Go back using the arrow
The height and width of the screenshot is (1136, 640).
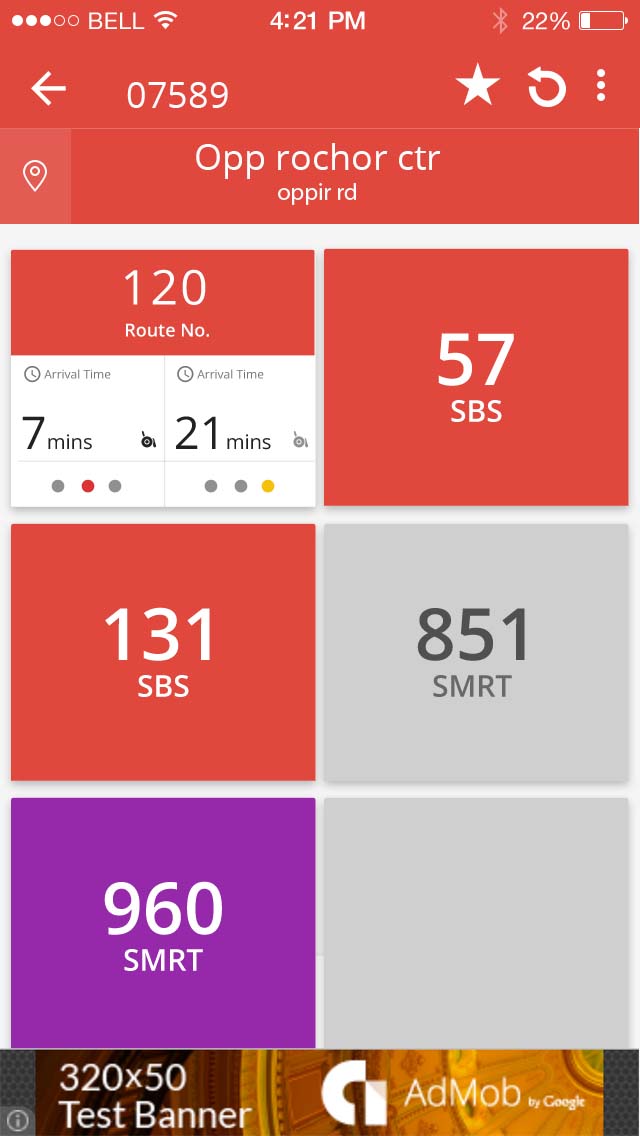point(48,89)
